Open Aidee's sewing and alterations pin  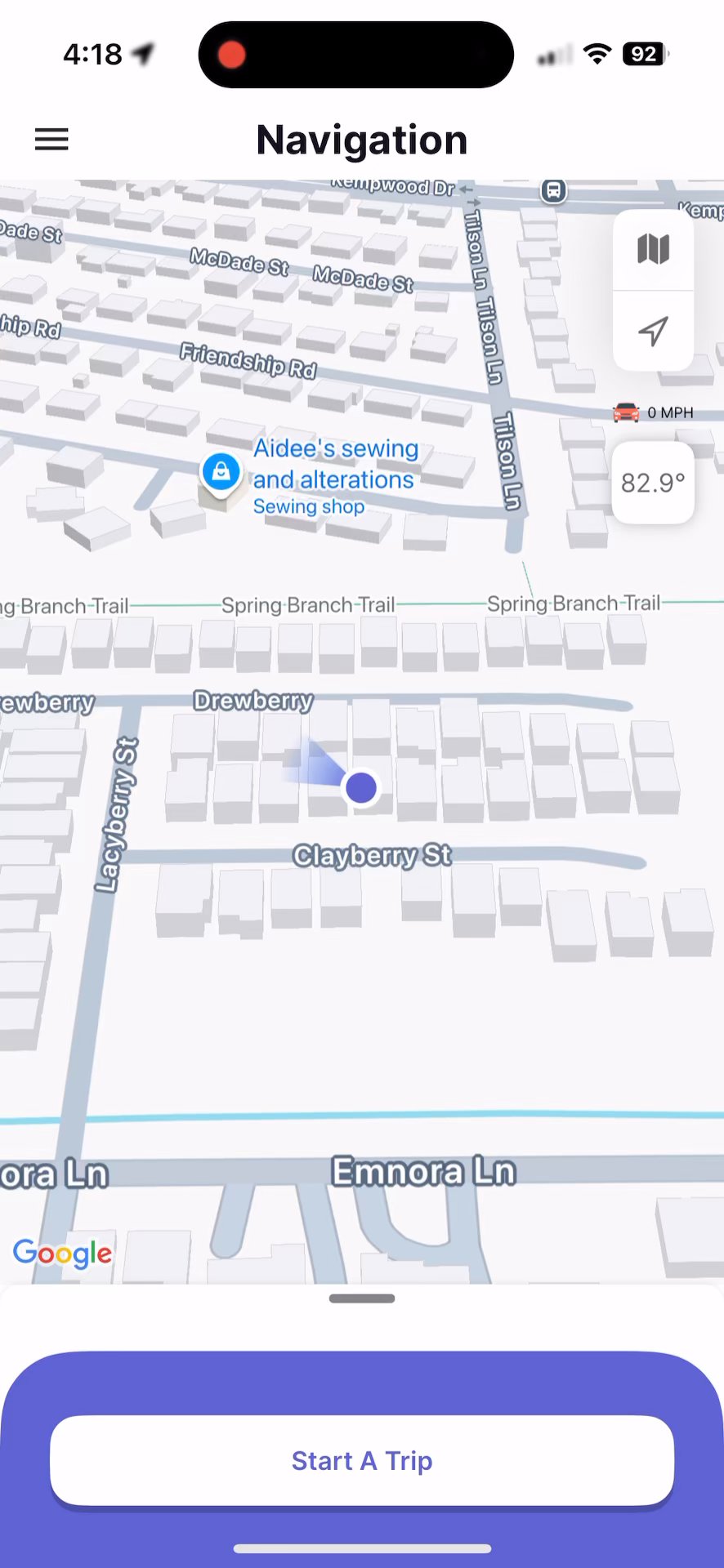[221, 471]
